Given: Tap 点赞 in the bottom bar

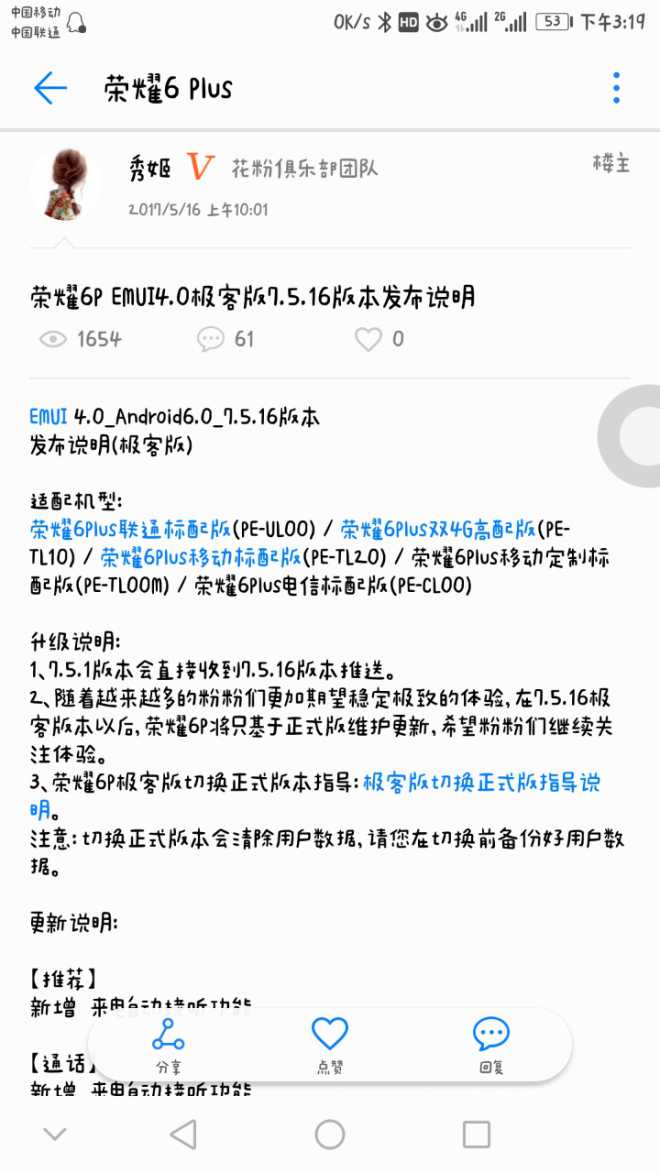Looking at the screenshot, I should click(x=329, y=1045).
